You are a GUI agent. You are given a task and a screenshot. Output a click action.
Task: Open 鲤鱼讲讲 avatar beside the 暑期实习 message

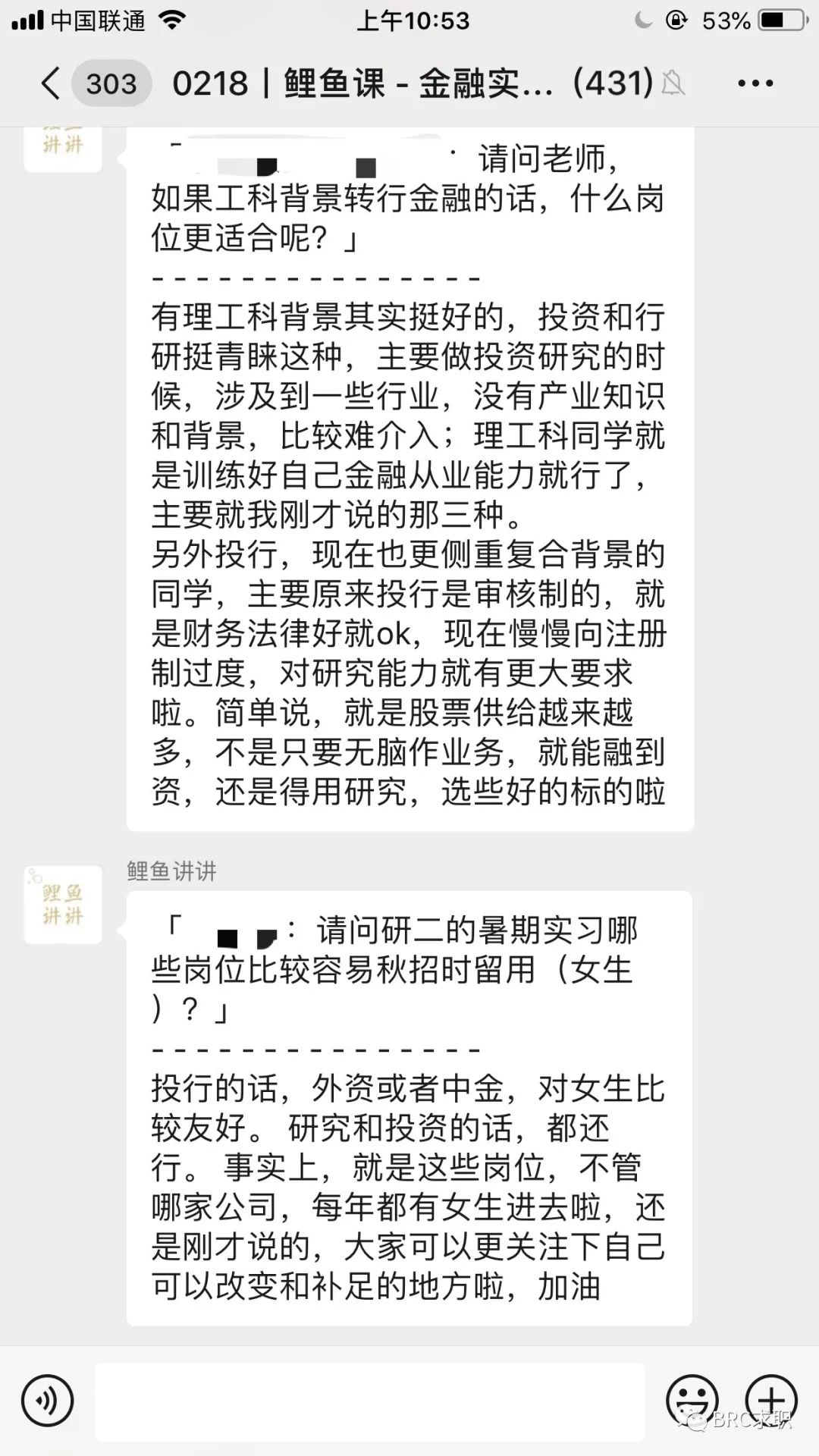pos(63,904)
